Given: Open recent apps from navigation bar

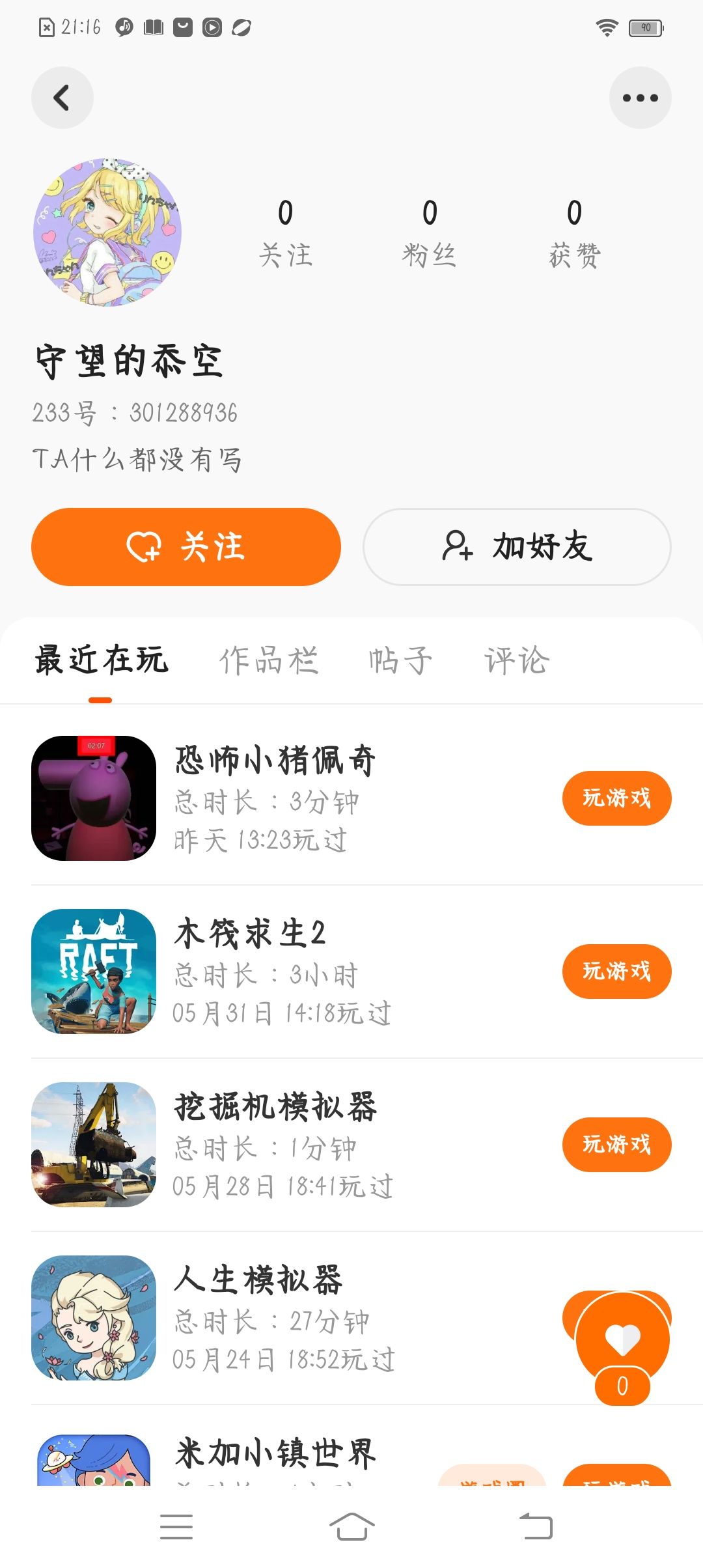Looking at the screenshot, I should pos(176,1526).
